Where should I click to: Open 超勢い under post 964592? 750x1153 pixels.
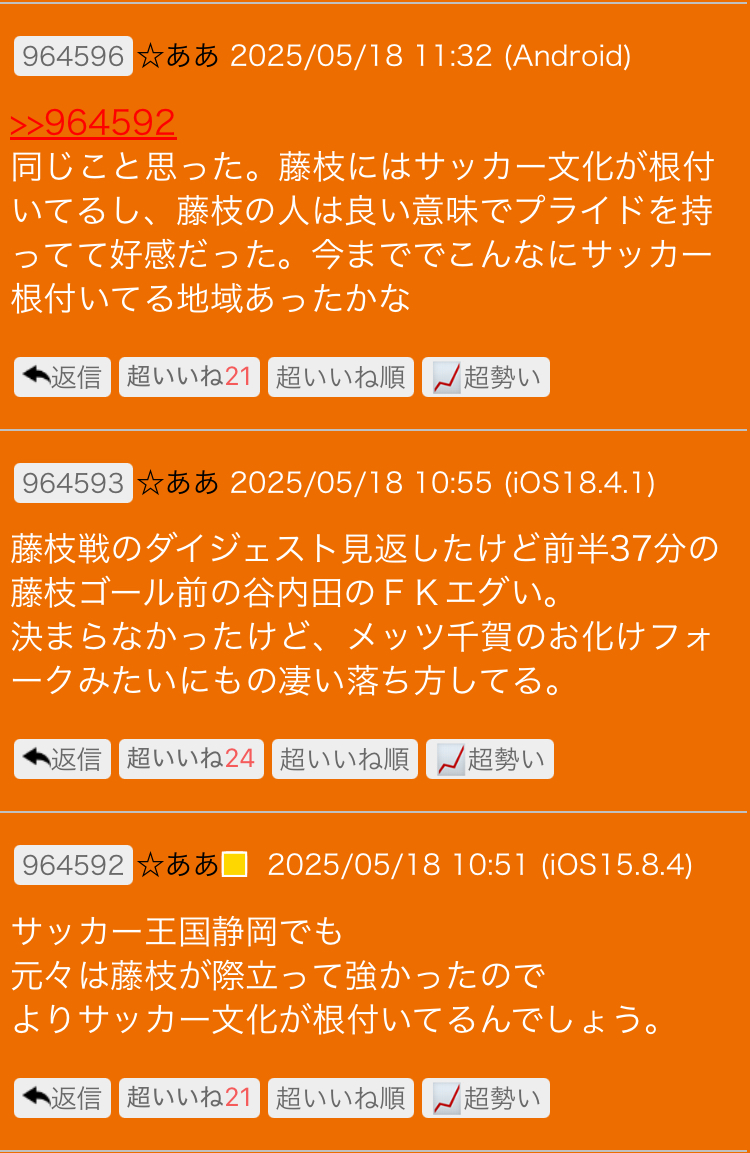click(x=486, y=1098)
